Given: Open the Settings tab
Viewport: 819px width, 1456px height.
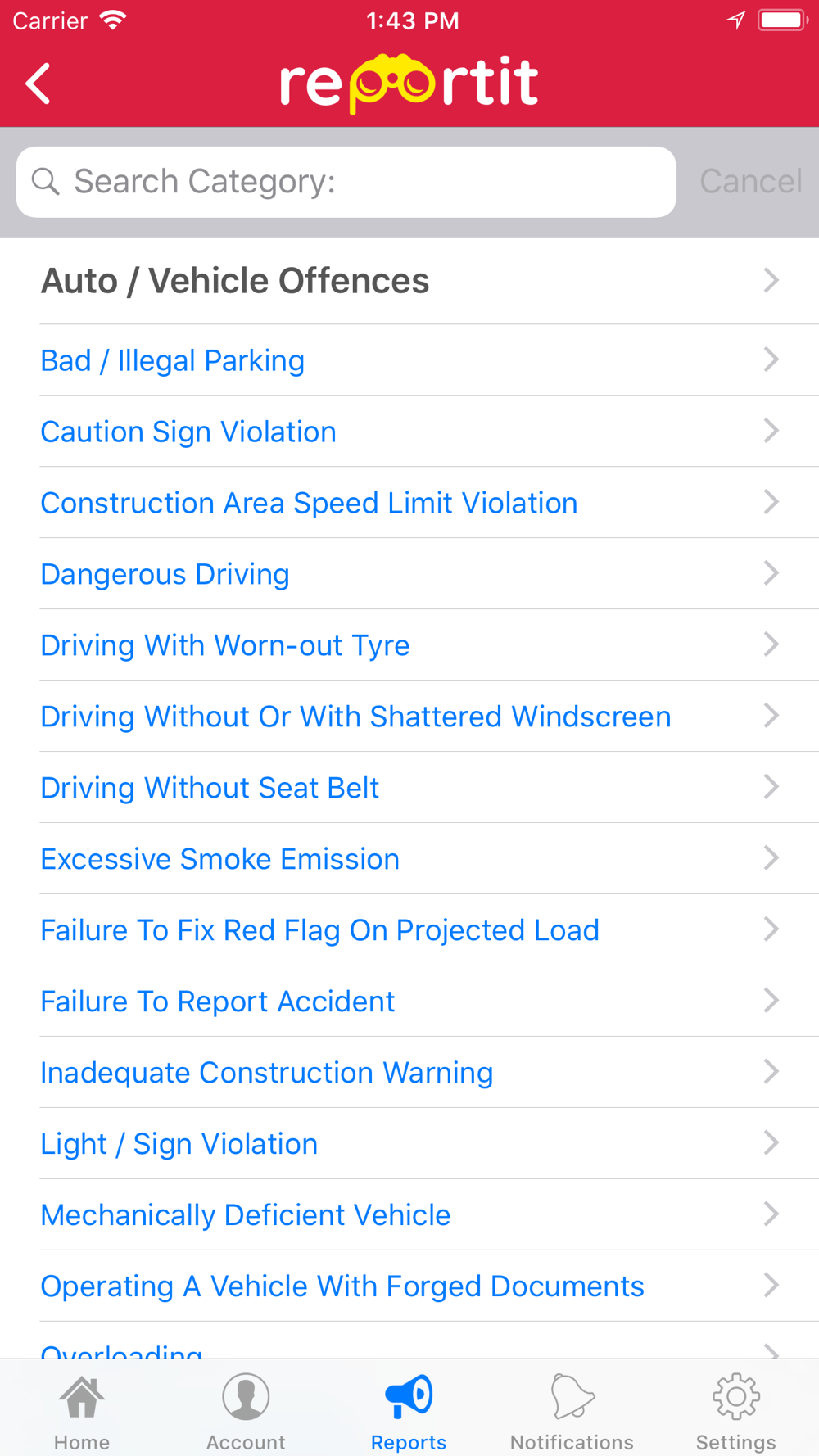Looking at the screenshot, I should (x=735, y=1412).
